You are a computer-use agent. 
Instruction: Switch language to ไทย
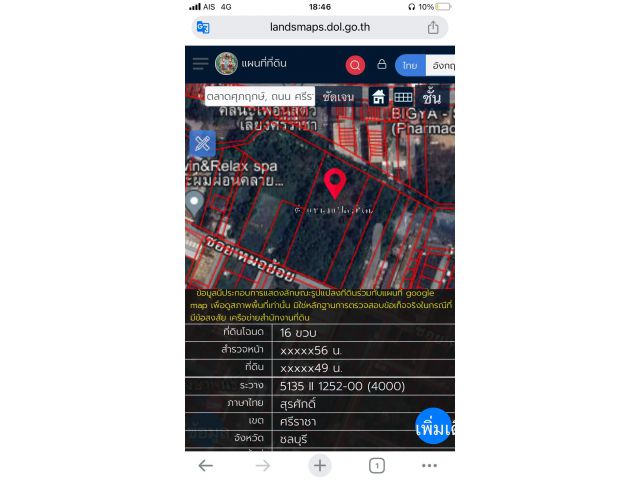click(408, 65)
